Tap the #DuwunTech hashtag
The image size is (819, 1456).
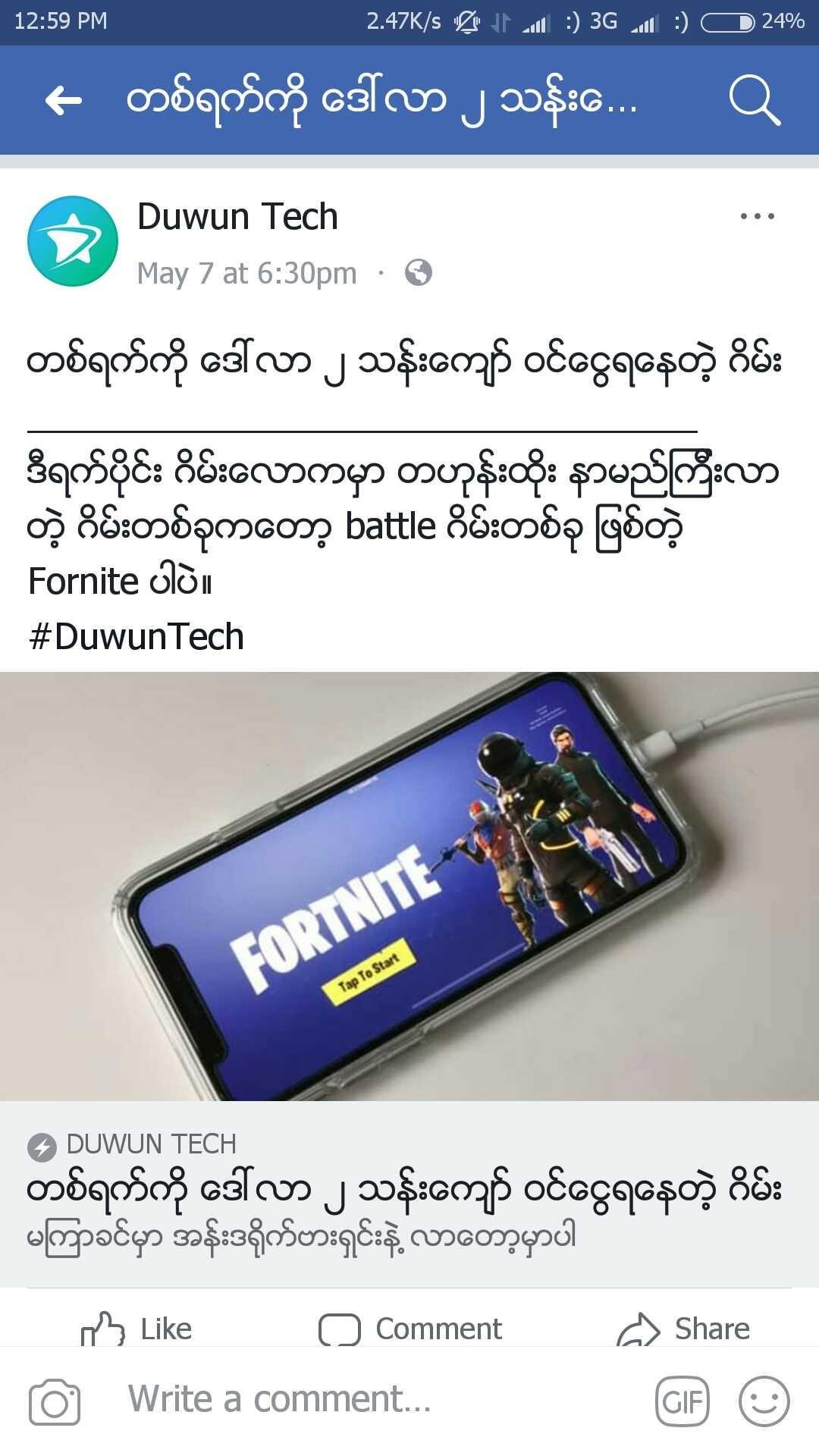[136, 636]
